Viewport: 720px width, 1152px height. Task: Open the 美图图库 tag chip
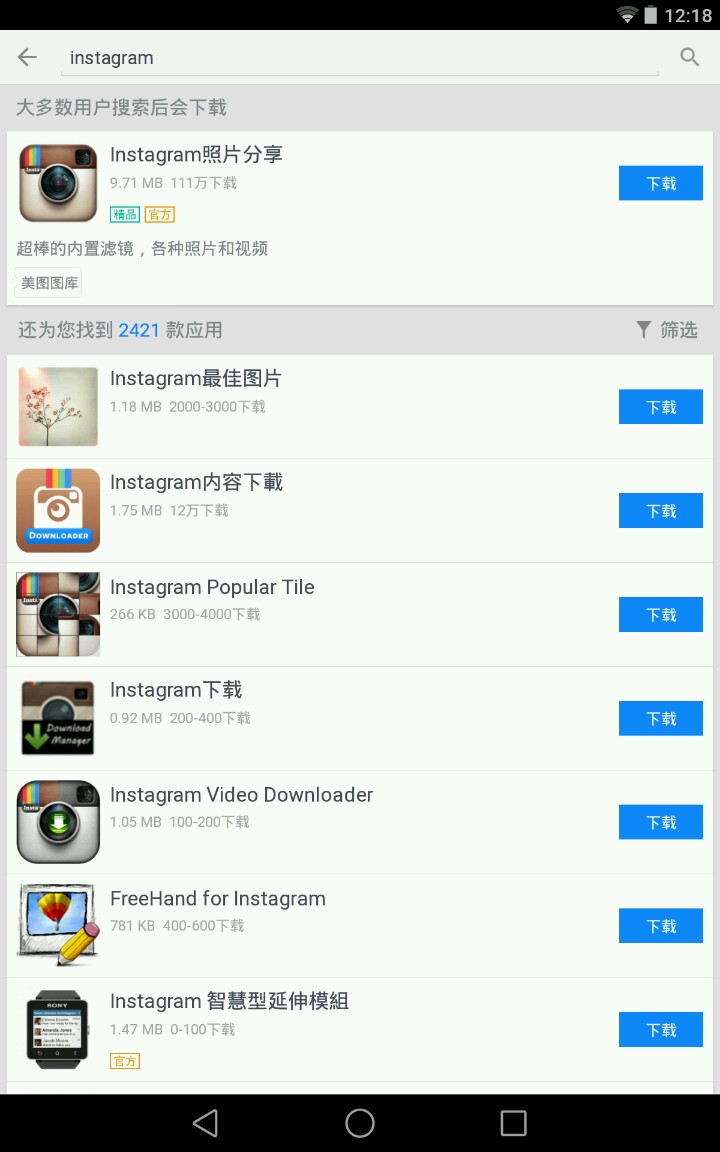pos(49,283)
